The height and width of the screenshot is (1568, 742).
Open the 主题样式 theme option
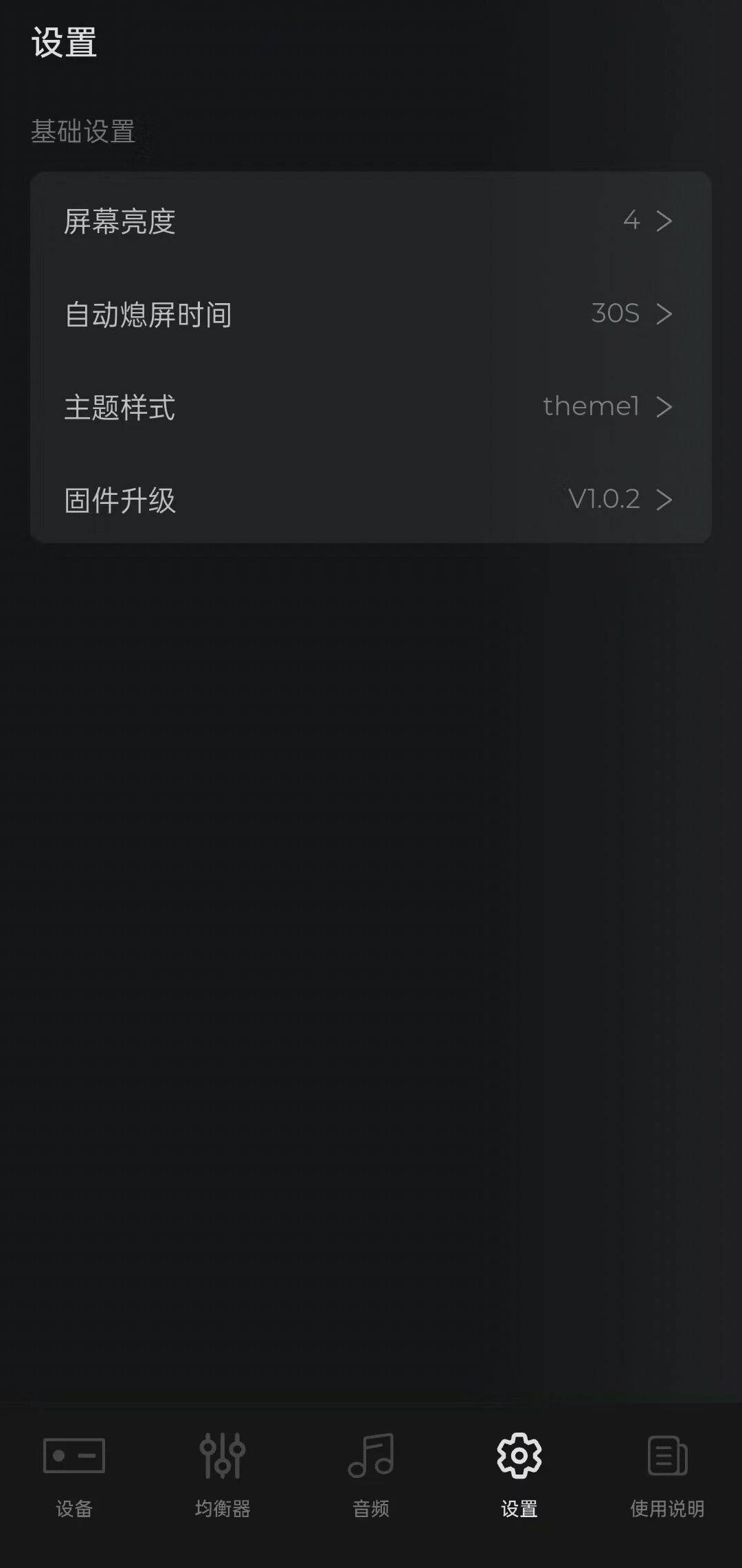pyautogui.click(x=370, y=407)
